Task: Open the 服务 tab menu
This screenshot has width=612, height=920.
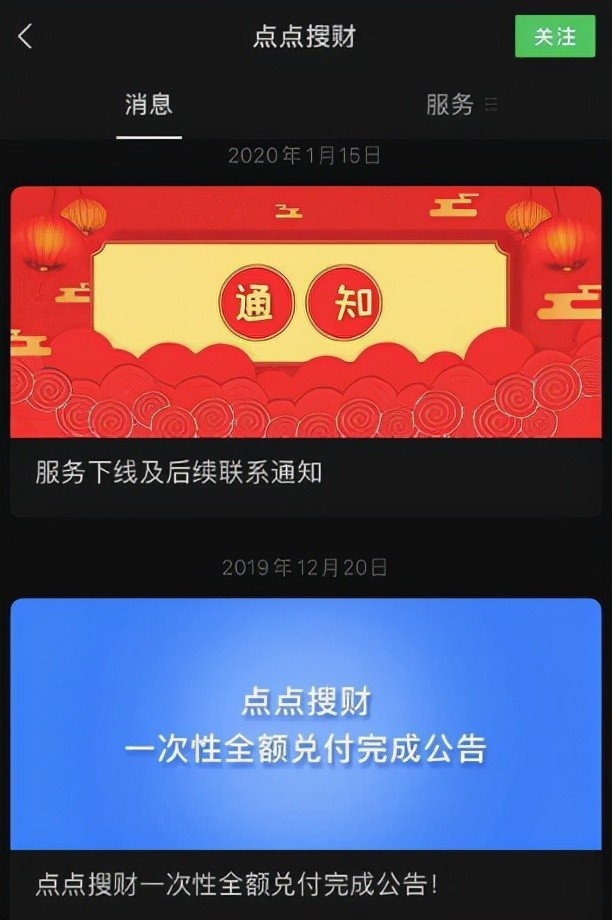Action: [x=460, y=104]
